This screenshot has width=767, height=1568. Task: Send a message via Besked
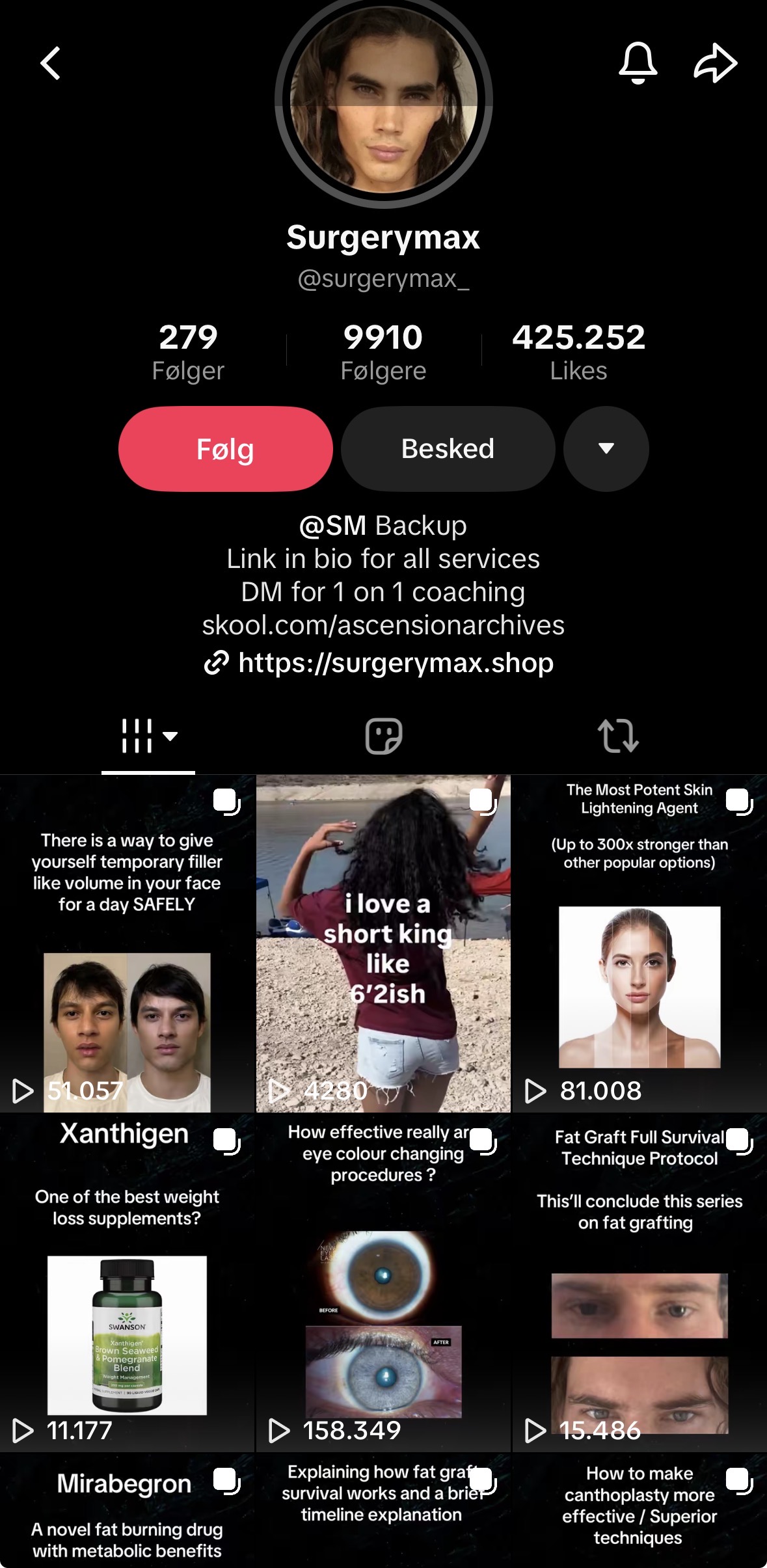[448, 449]
